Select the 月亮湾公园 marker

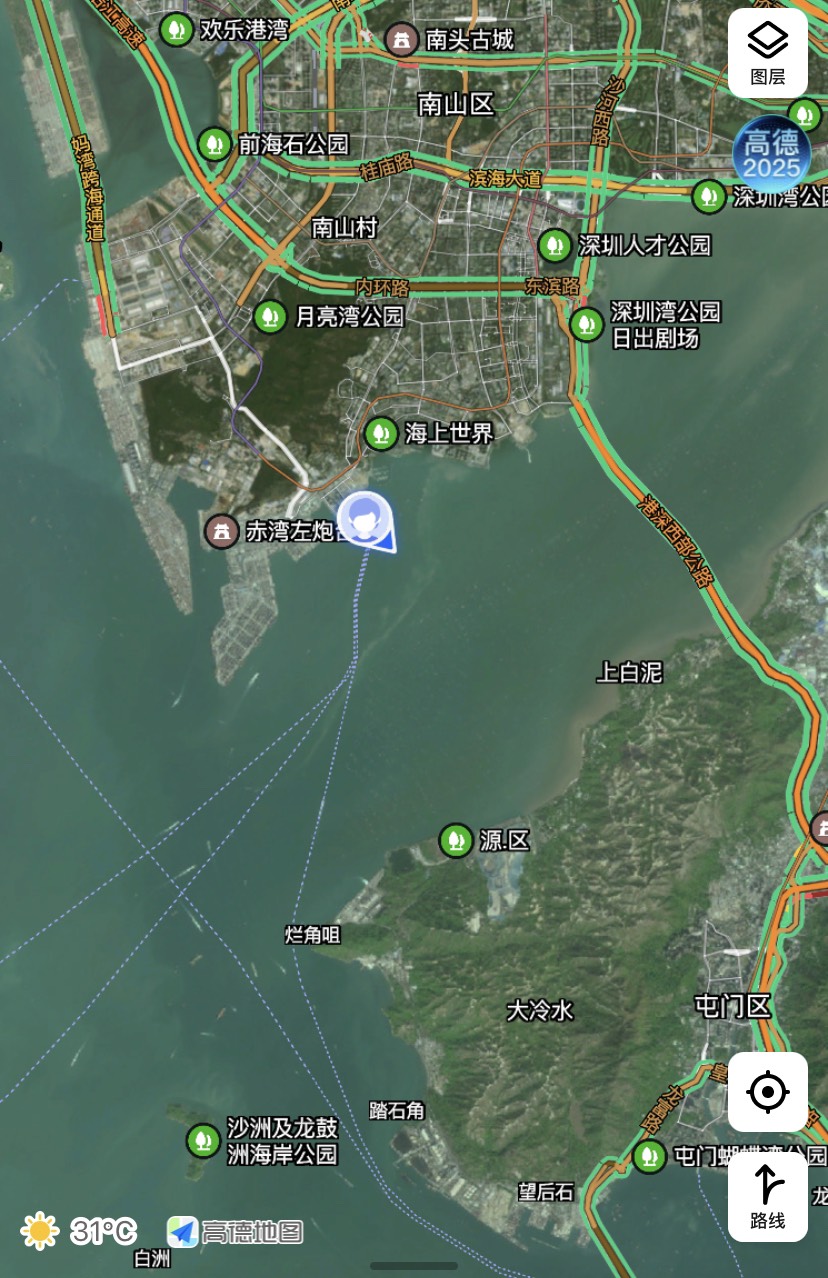point(268,317)
